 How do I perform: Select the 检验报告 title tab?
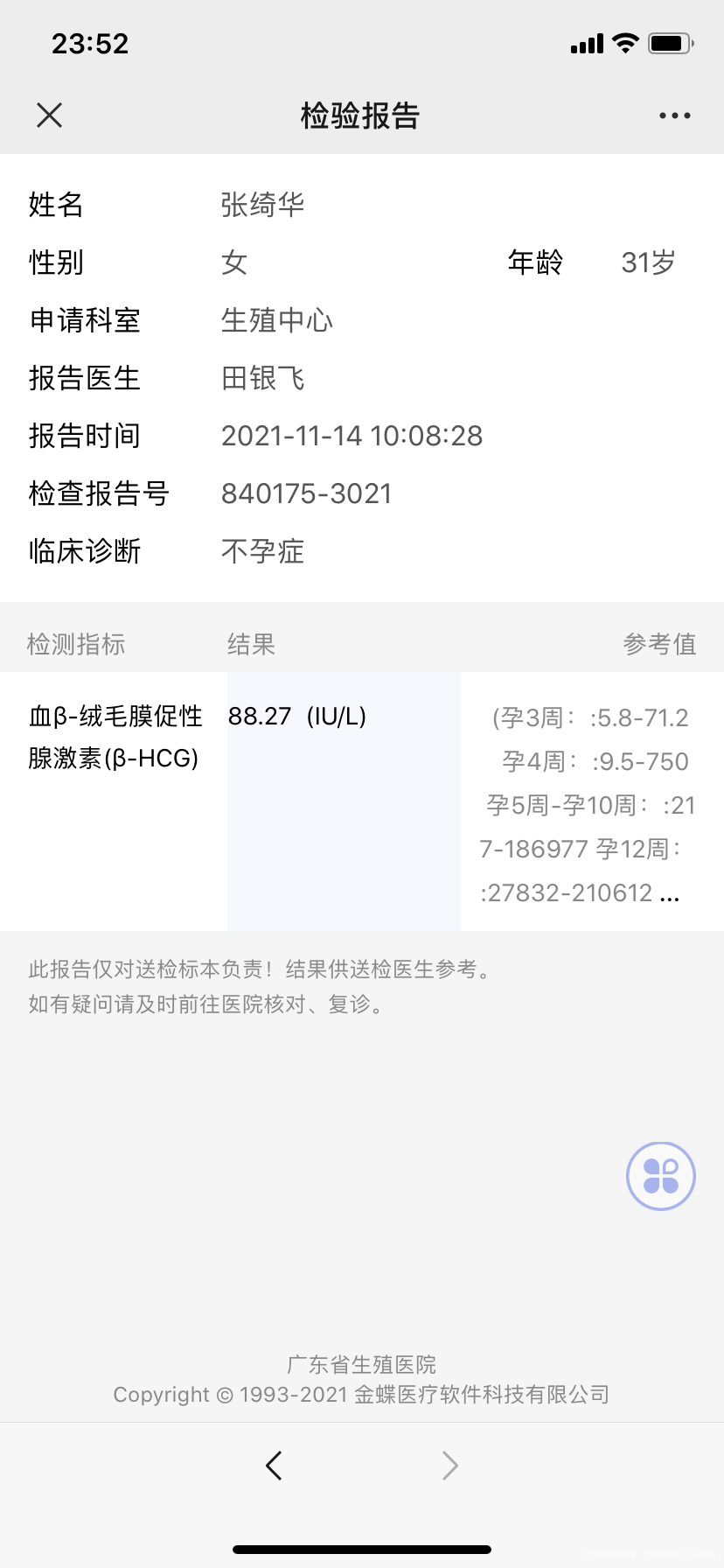click(361, 115)
